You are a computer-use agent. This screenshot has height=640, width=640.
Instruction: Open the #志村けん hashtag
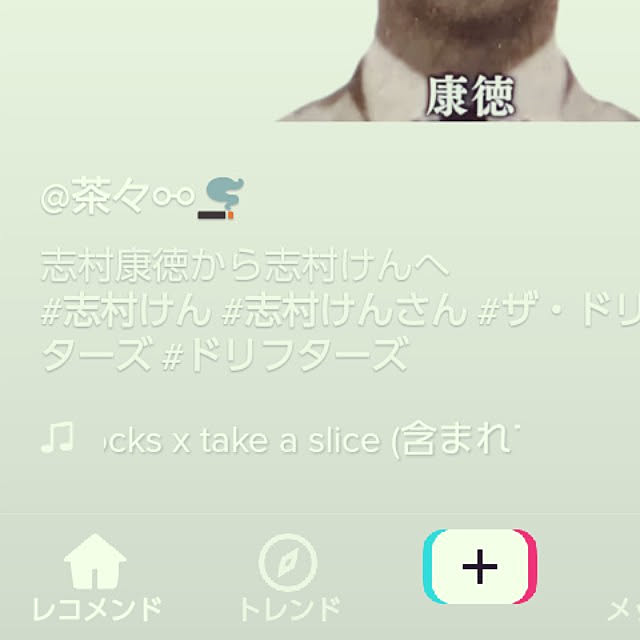(x=126, y=312)
